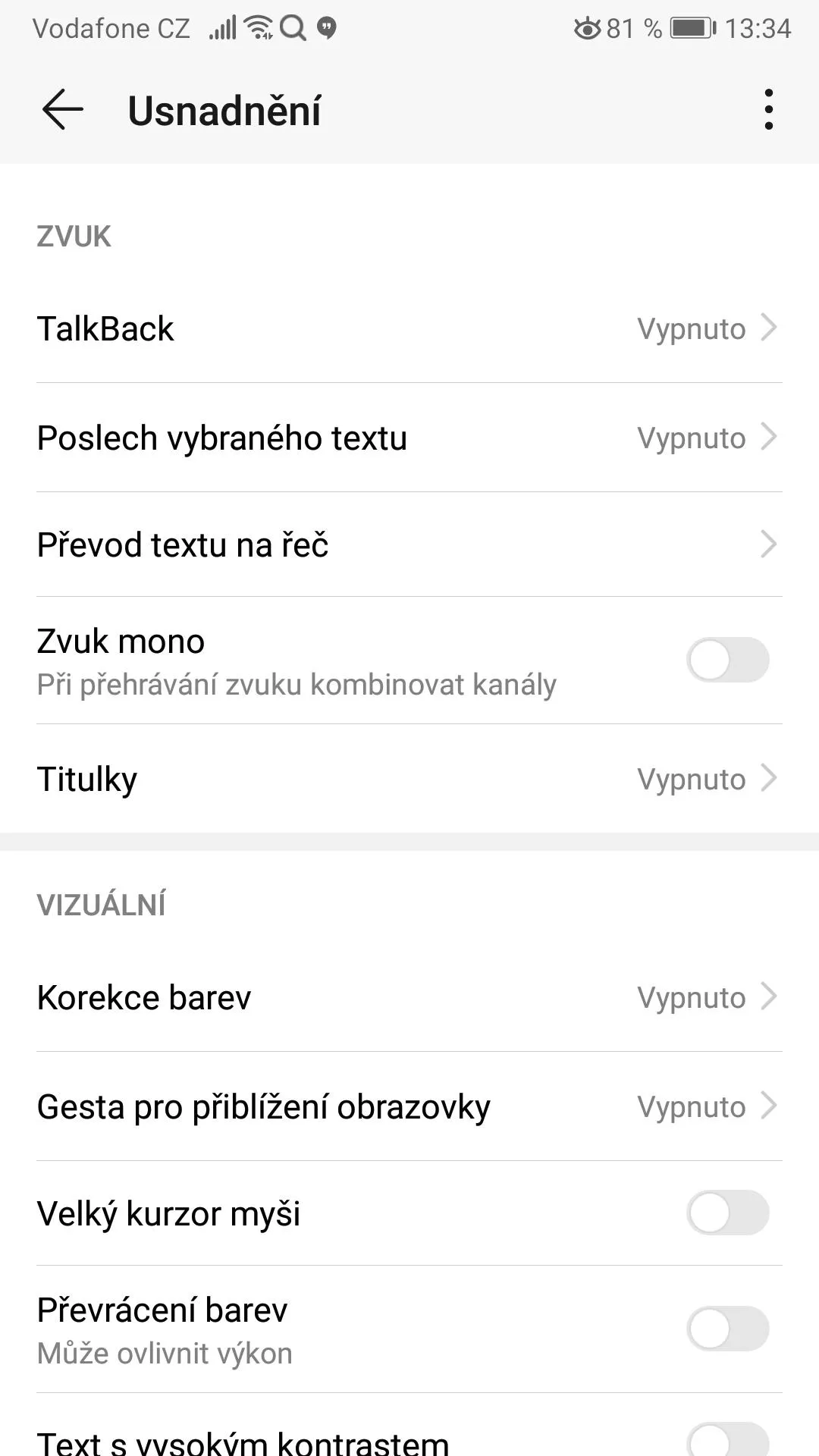819x1456 pixels.
Task: Open Převod textu na řeč
Action: (409, 544)
